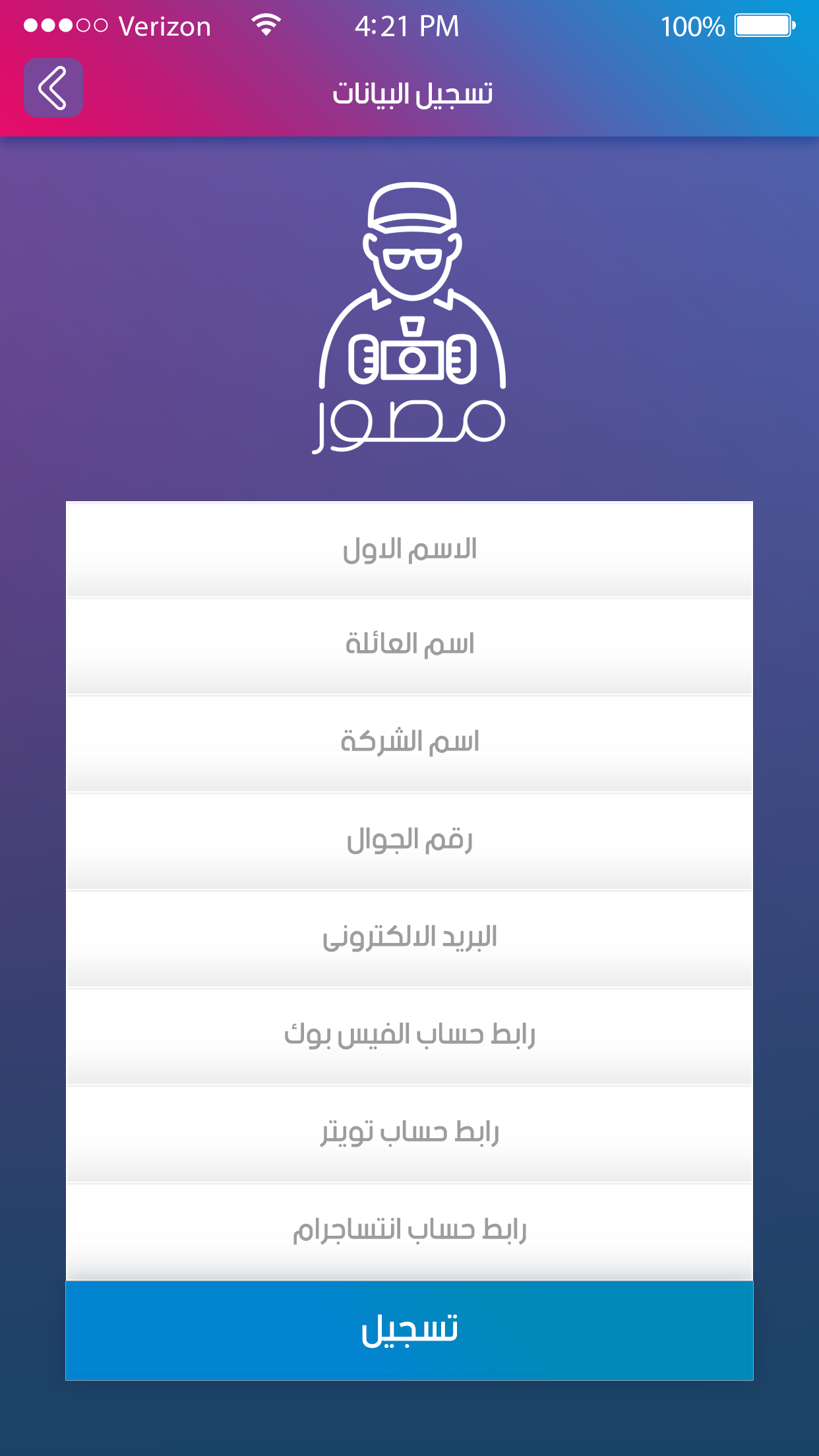Focus the Instagram account link field

click(x=409, y=1232)
